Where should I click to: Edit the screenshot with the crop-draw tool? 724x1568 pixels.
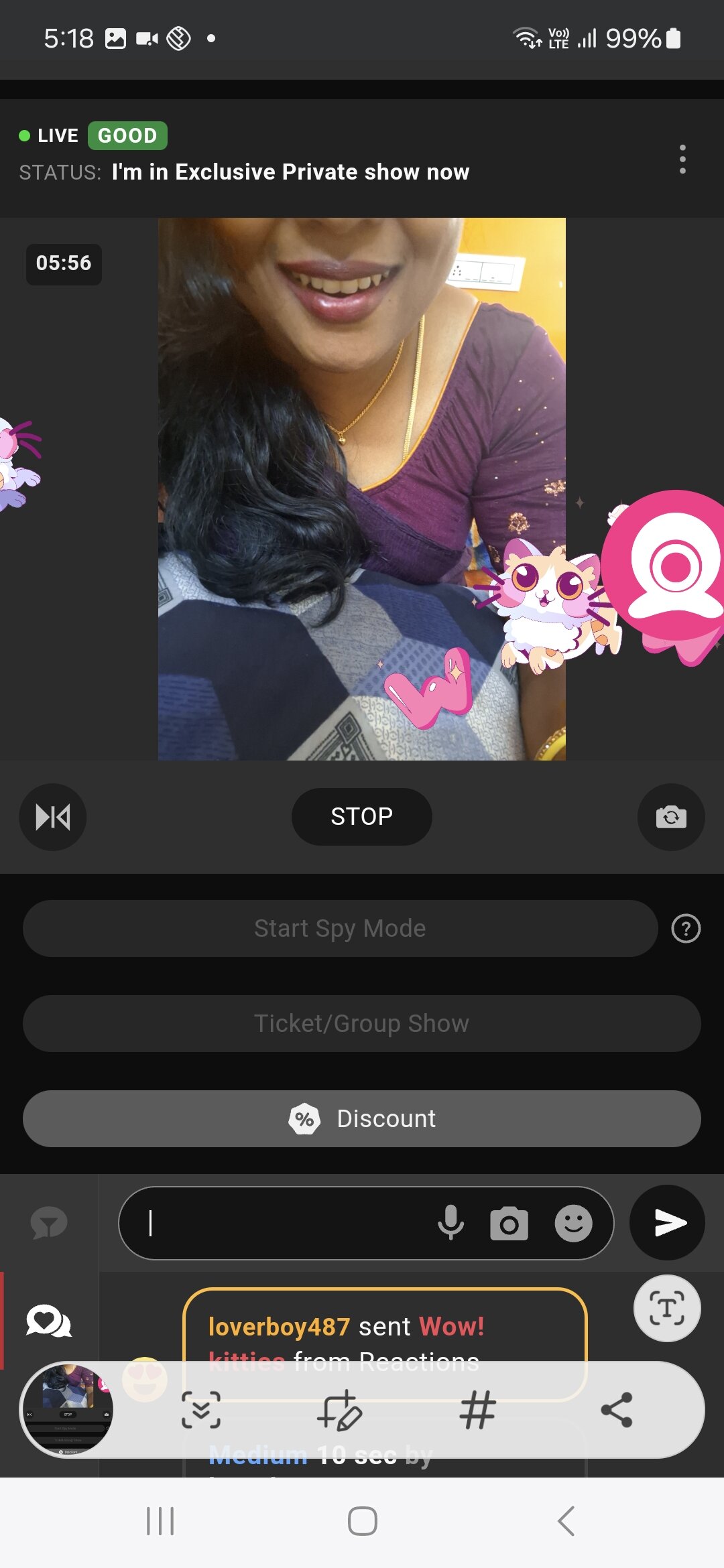click(339, 1410)
